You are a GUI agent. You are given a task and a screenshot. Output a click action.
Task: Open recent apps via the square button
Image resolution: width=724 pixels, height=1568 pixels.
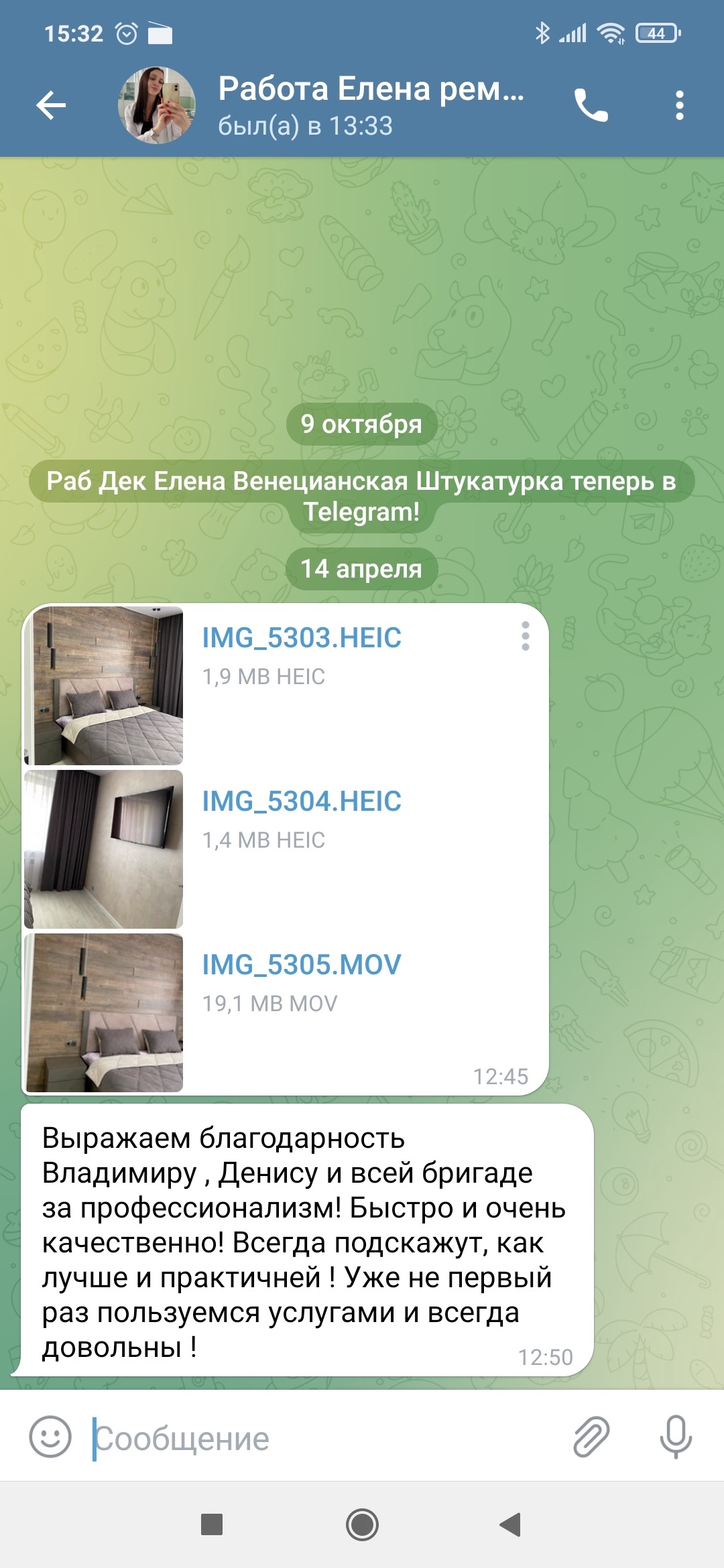[x=212, y=1524]
